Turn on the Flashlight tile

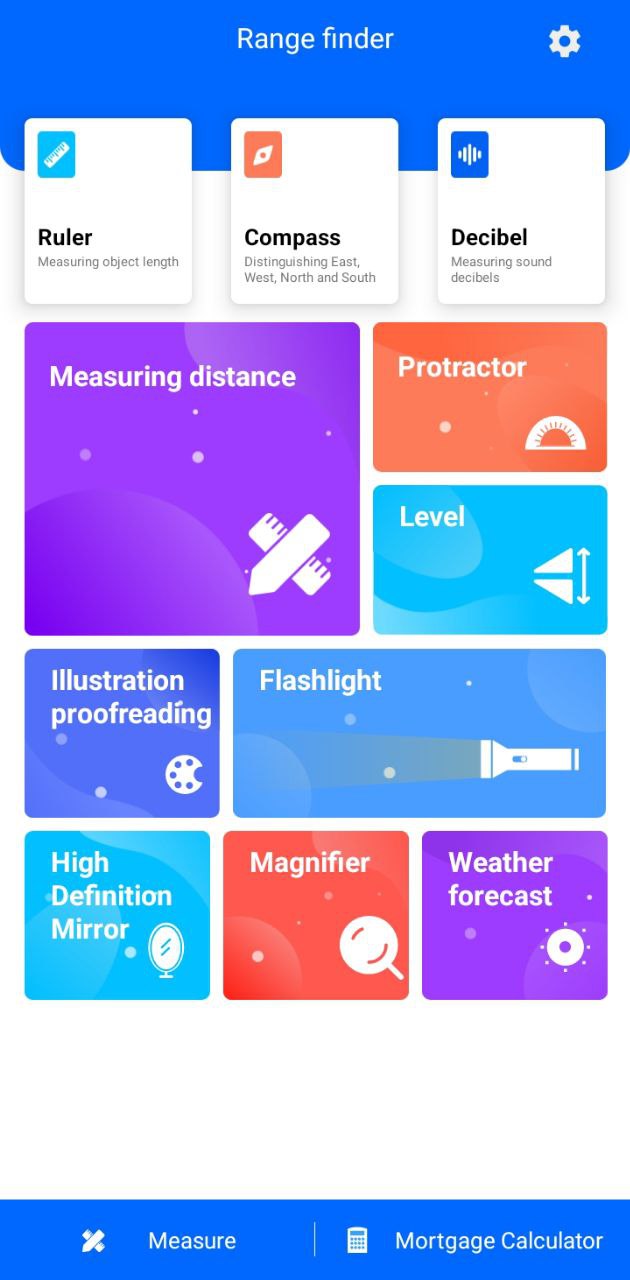click(x=419, y=733)
